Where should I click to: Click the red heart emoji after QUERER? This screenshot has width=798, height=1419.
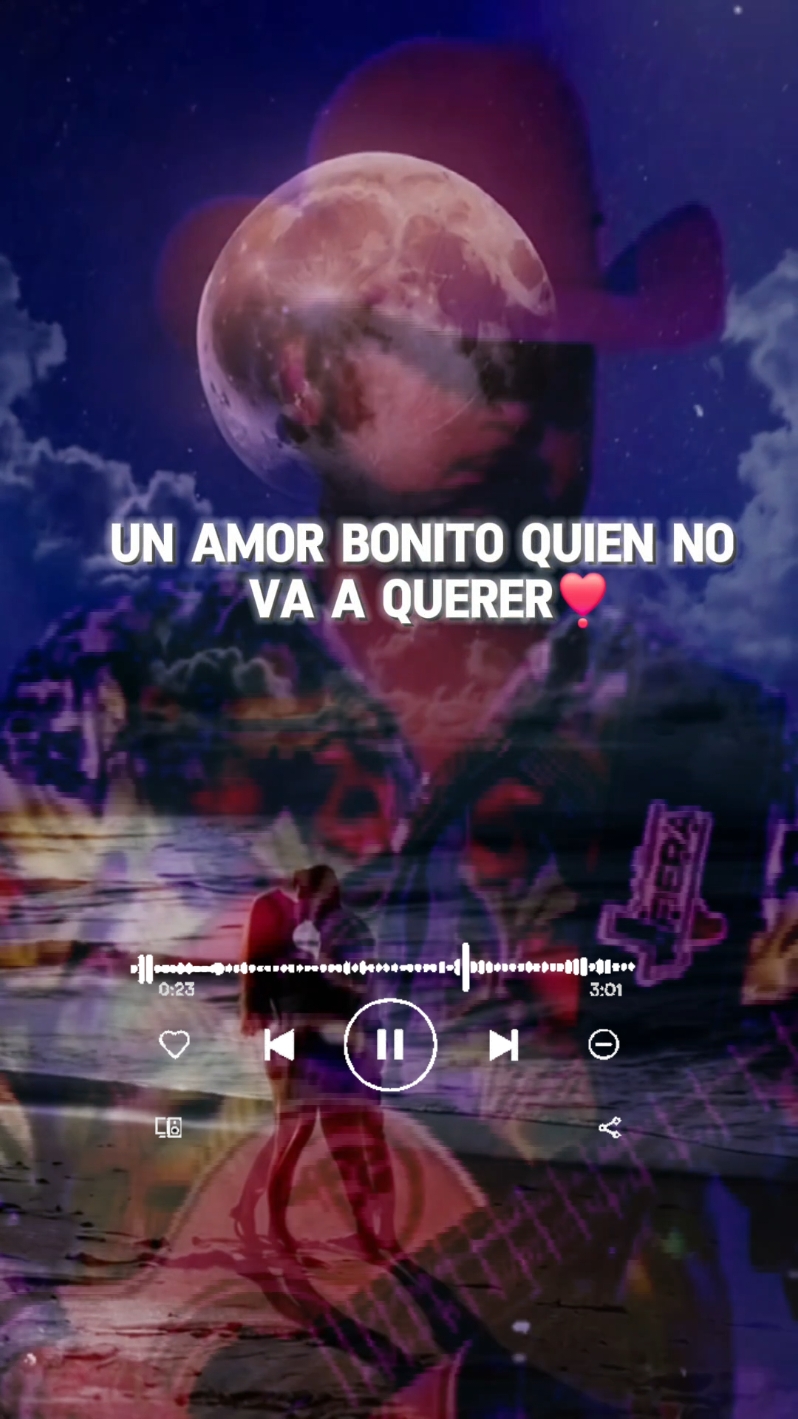[584, 600]
